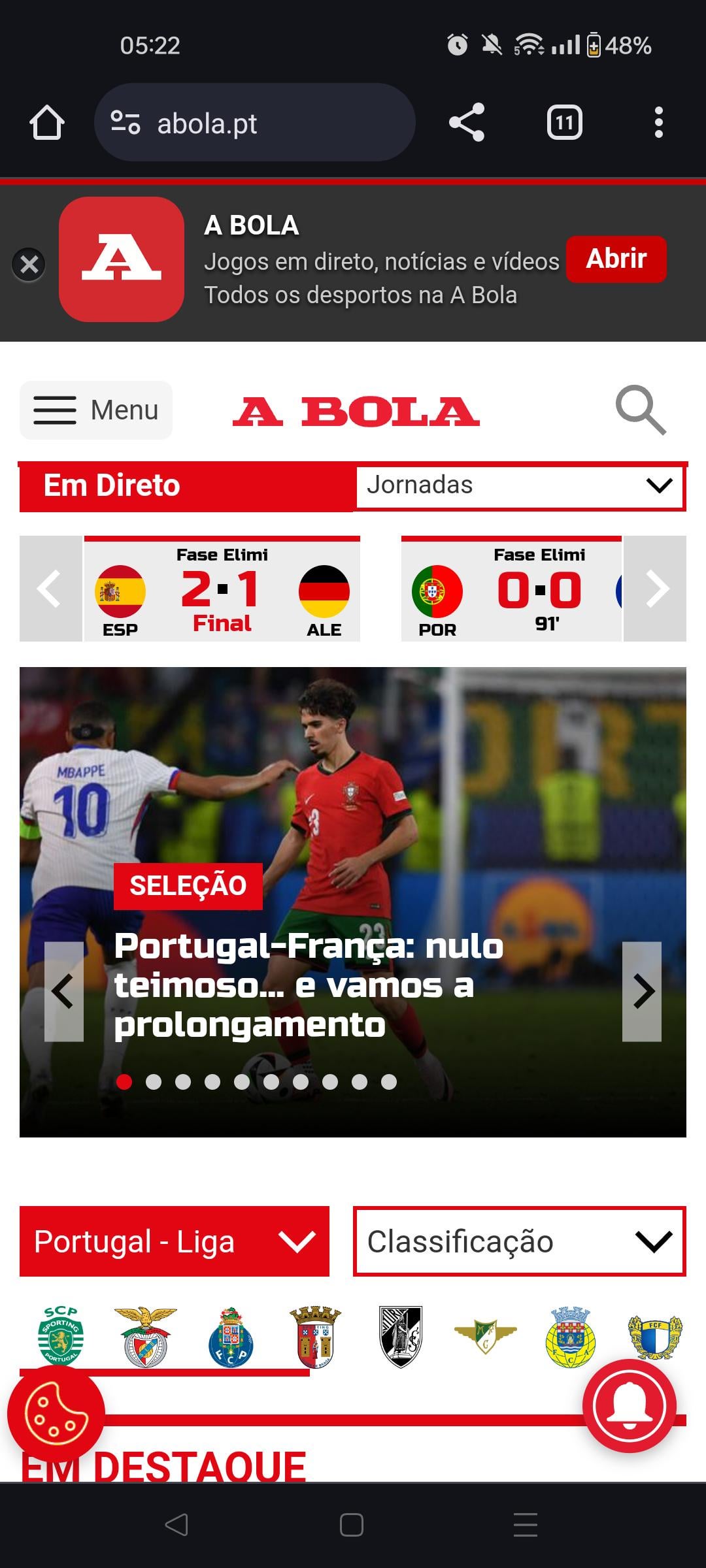Open cookie preferences button
706x1568 pixels.
56,1414
